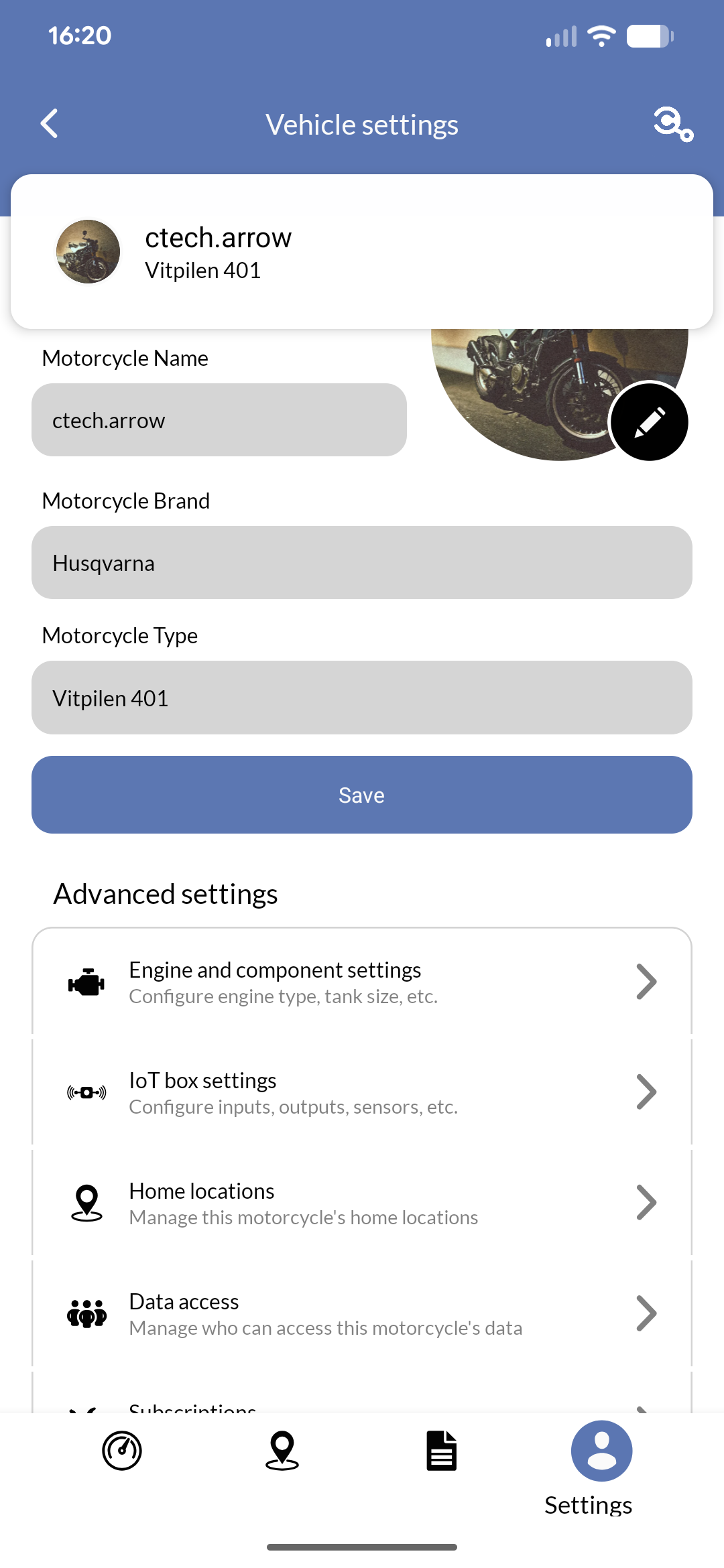The width and height of the screenshot is (724, 1568).
Task: Save the vehicle settings
Action: tap(362, 795)
